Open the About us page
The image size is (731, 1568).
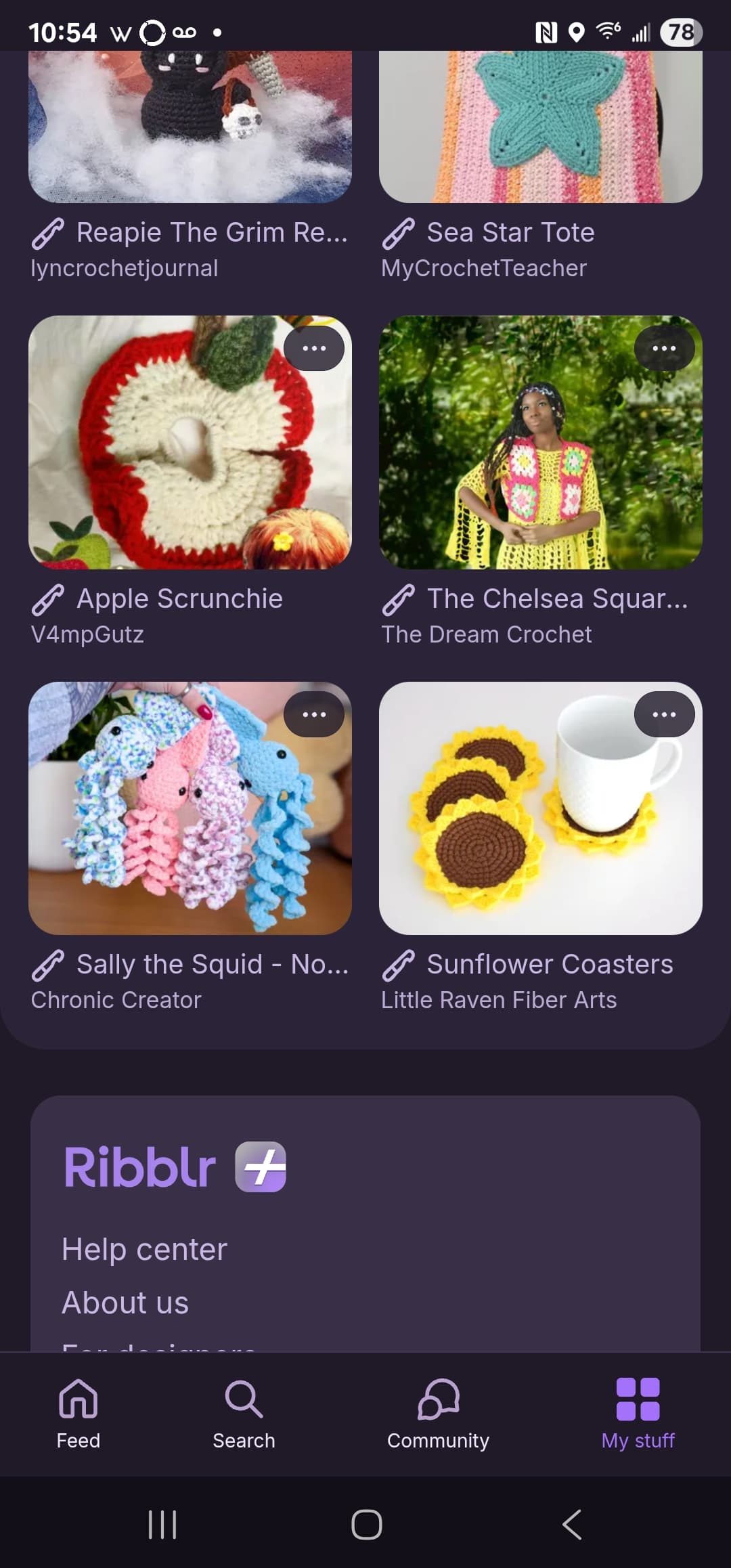point(125,1303)
